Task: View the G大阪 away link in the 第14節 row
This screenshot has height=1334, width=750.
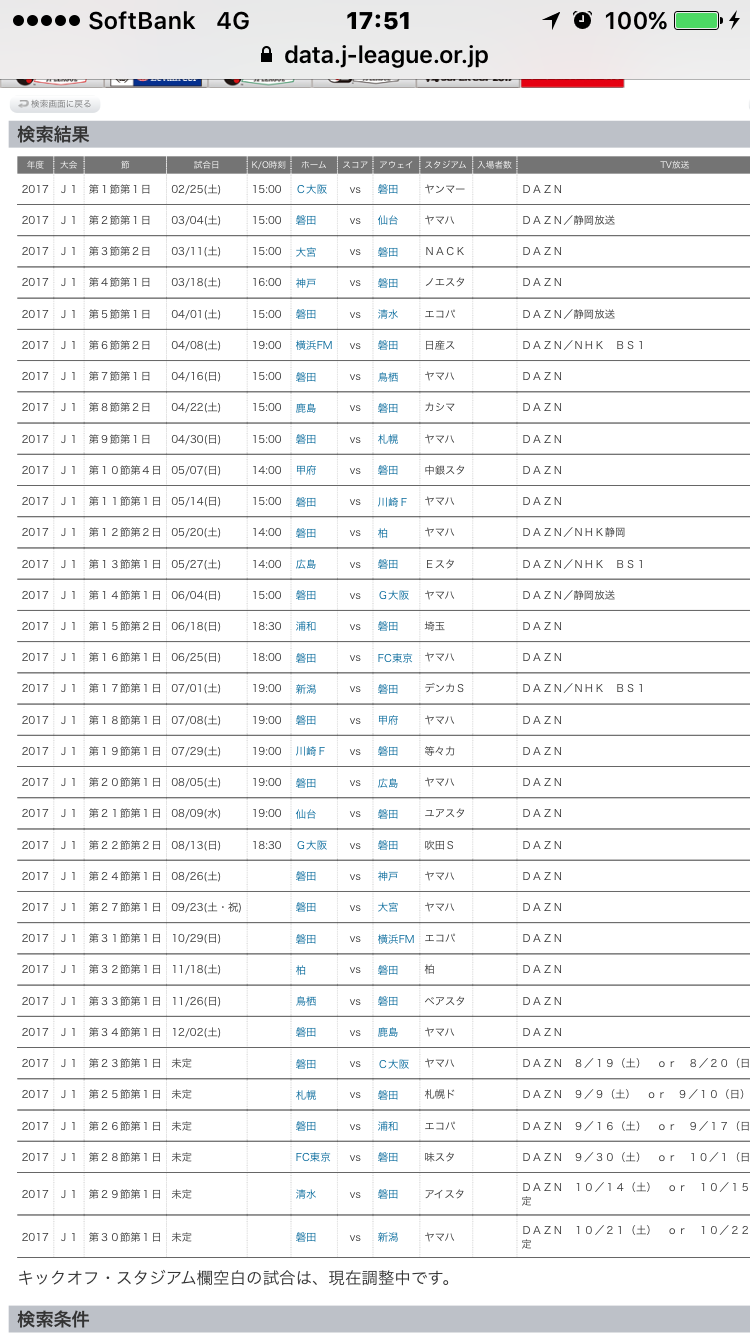Action: 393,595
